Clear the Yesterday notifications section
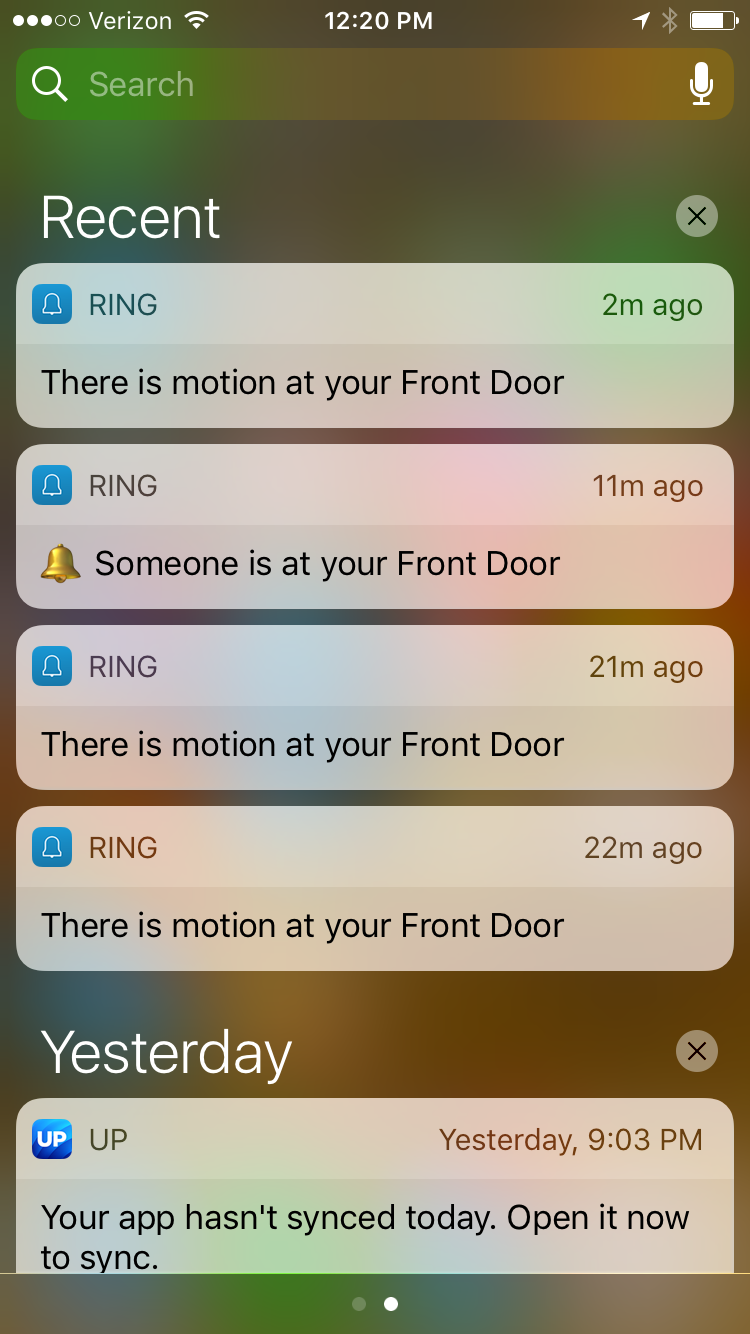750x1334 pixels. click(697, 1051)
